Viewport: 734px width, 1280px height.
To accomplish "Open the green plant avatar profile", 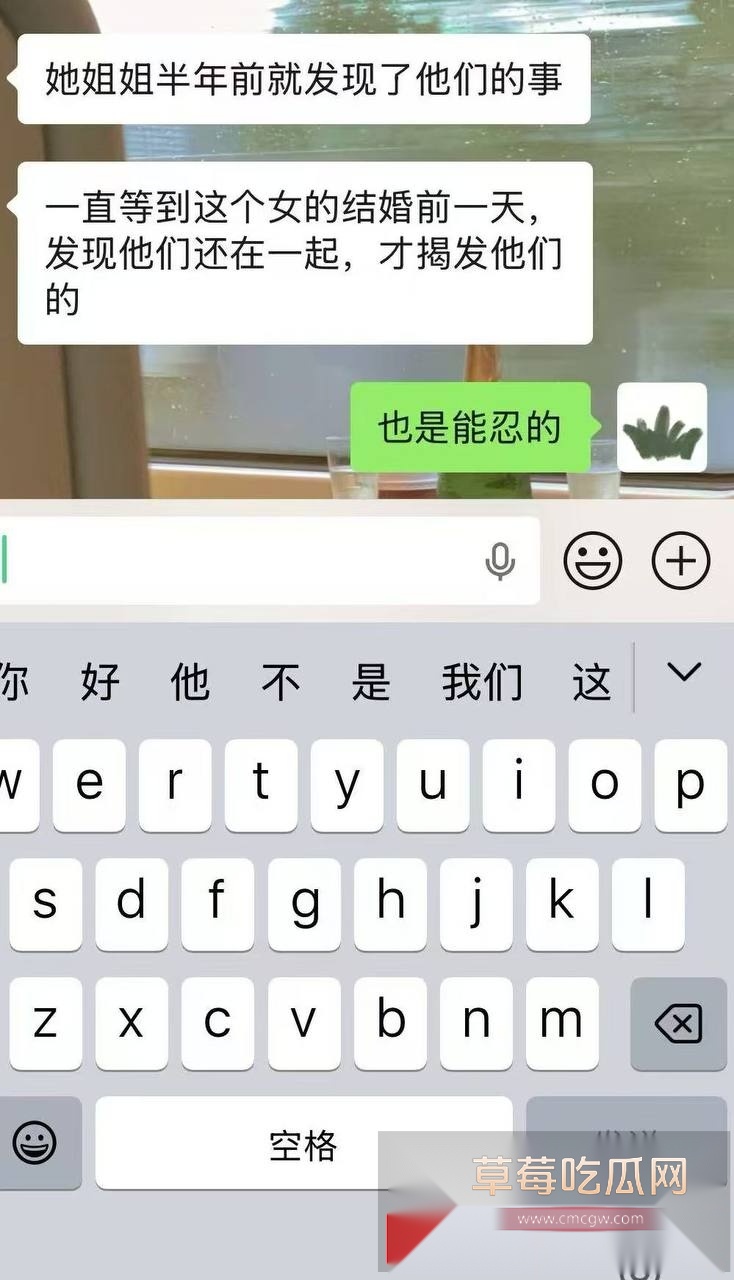I will tap(662, 428).
